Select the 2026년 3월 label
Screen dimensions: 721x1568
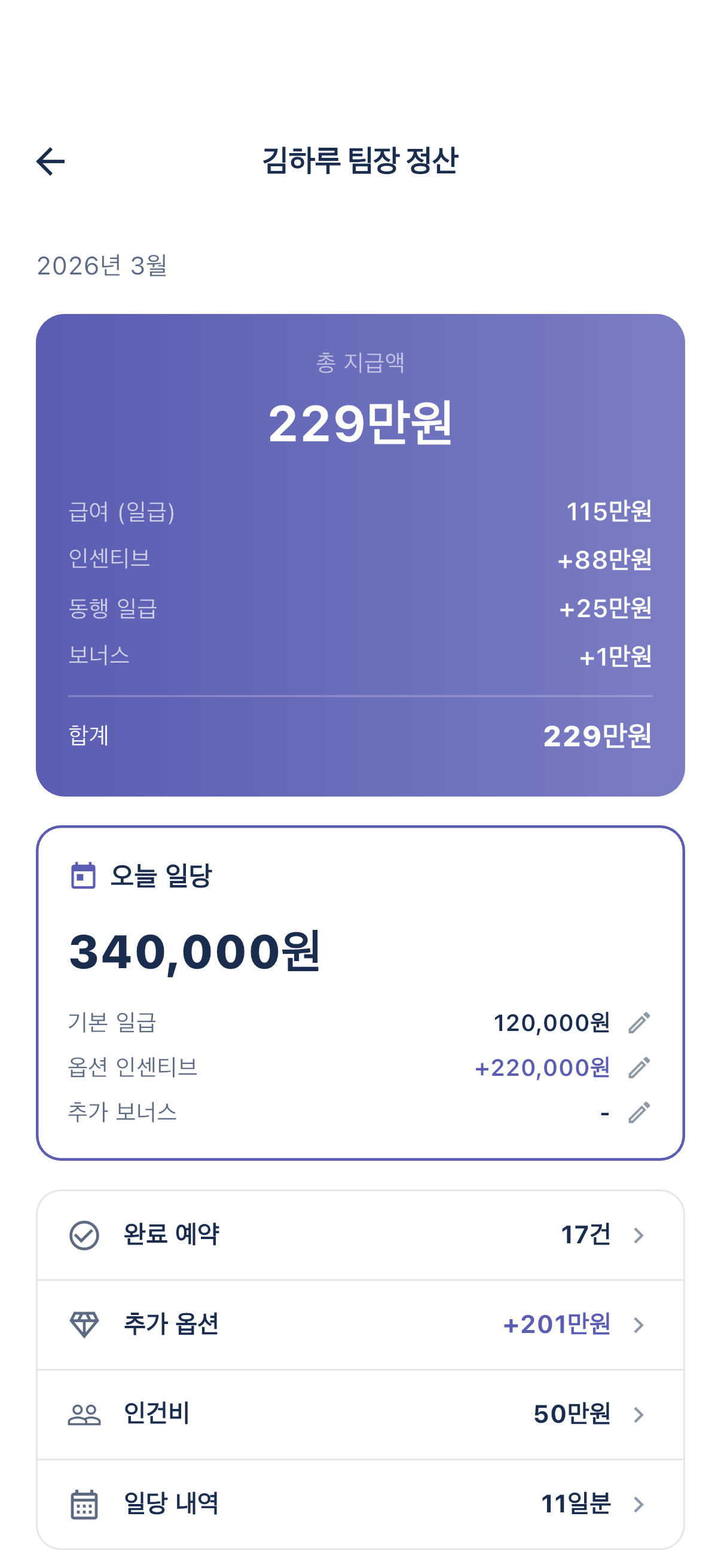[103, 264]
